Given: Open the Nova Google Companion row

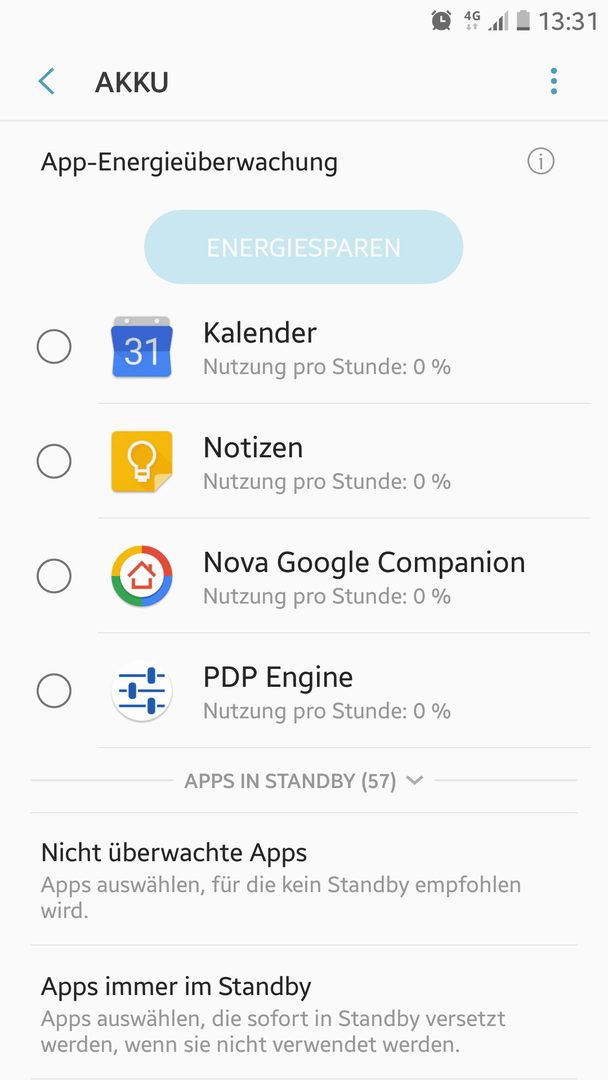Looking at the screenshot, I should [344, 576].
